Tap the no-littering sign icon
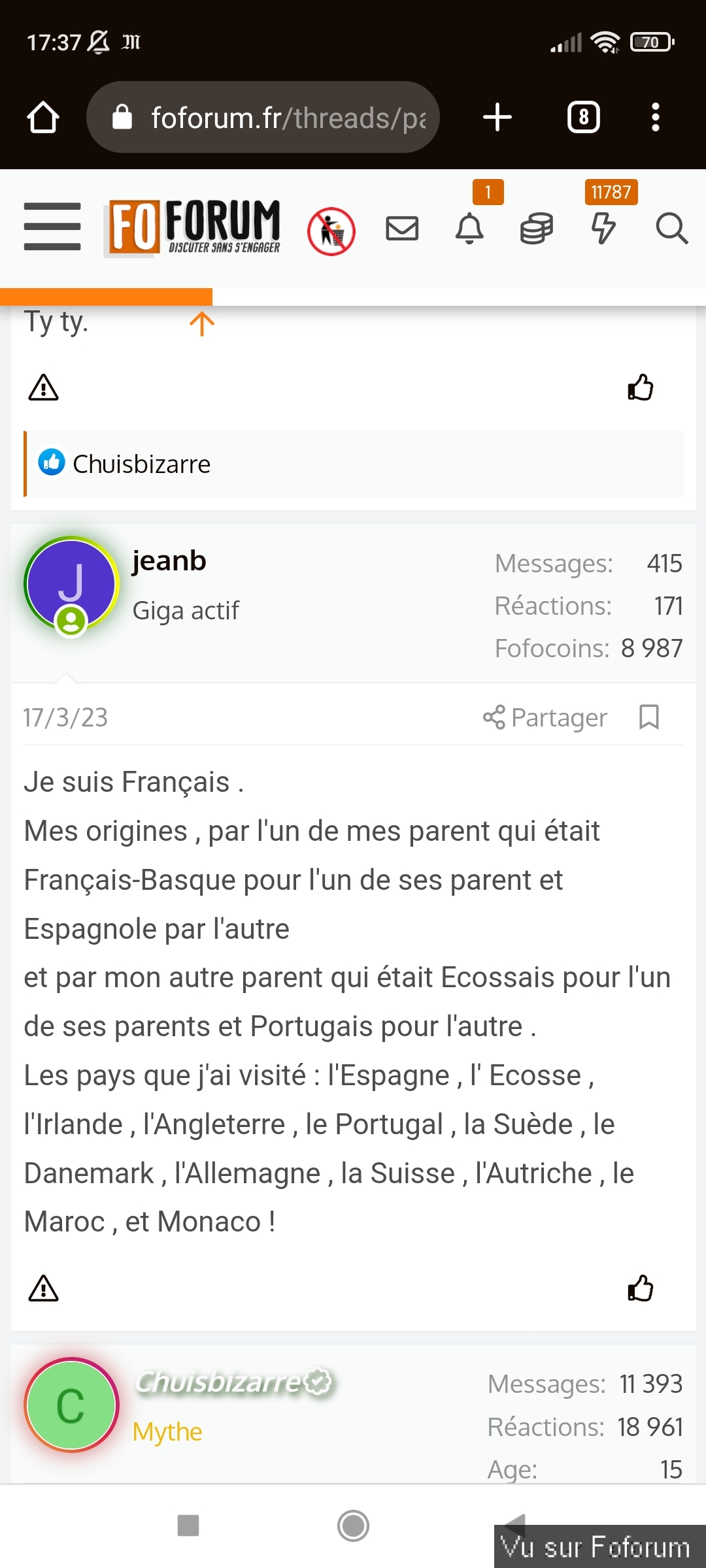Viewport: 706px width, 1568px height. click(331, 231)
